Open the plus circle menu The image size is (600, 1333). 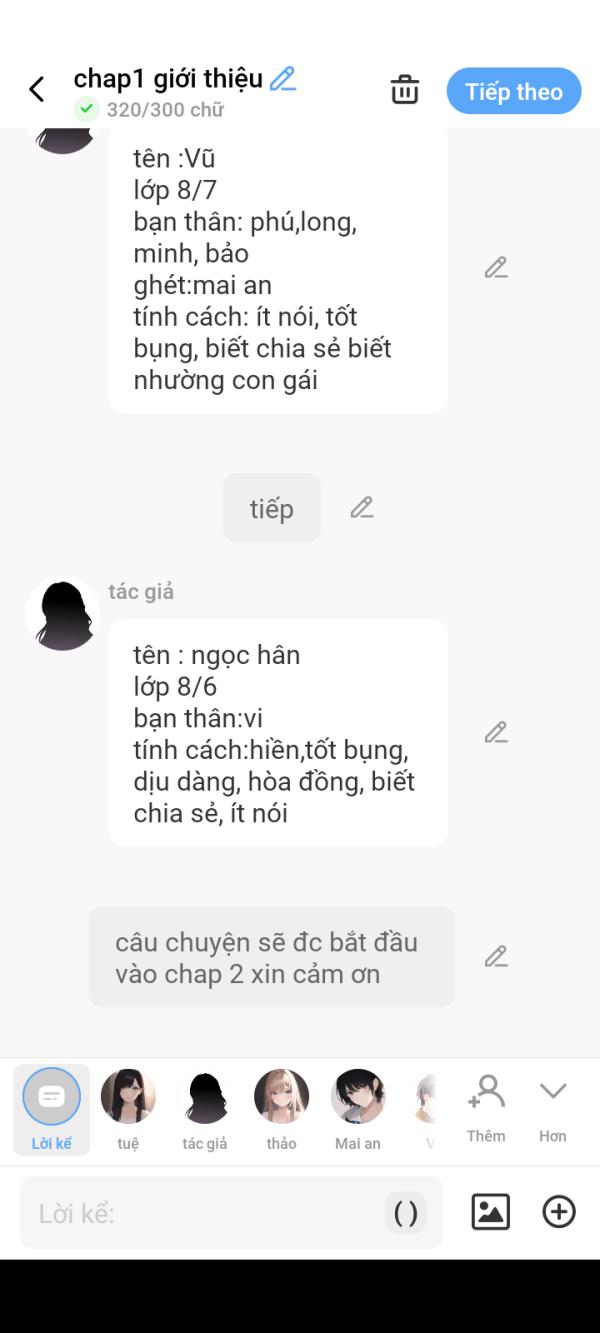pyautogui.click(x=559, y=1212)
